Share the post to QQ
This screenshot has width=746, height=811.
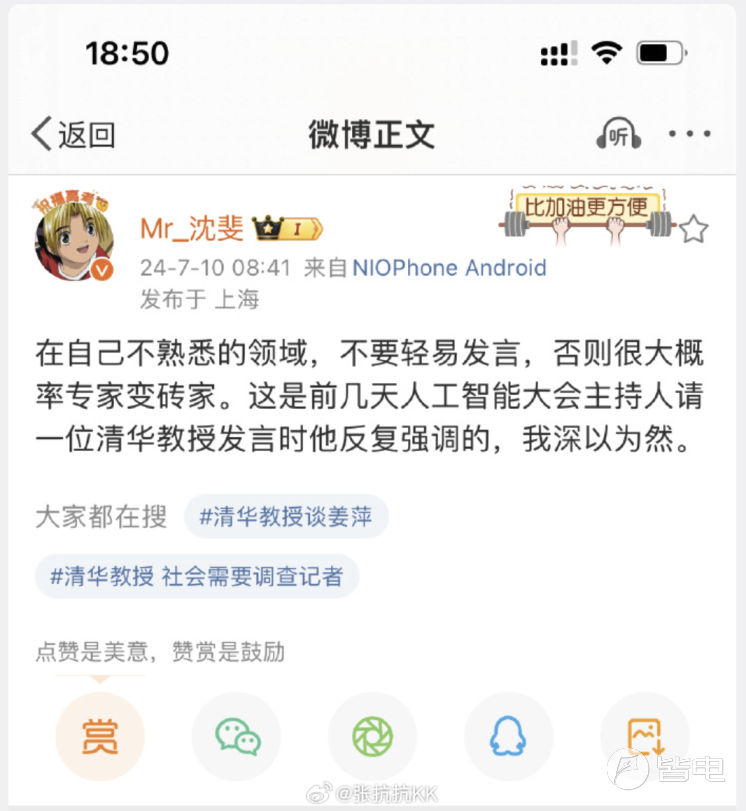coord(508,737)
